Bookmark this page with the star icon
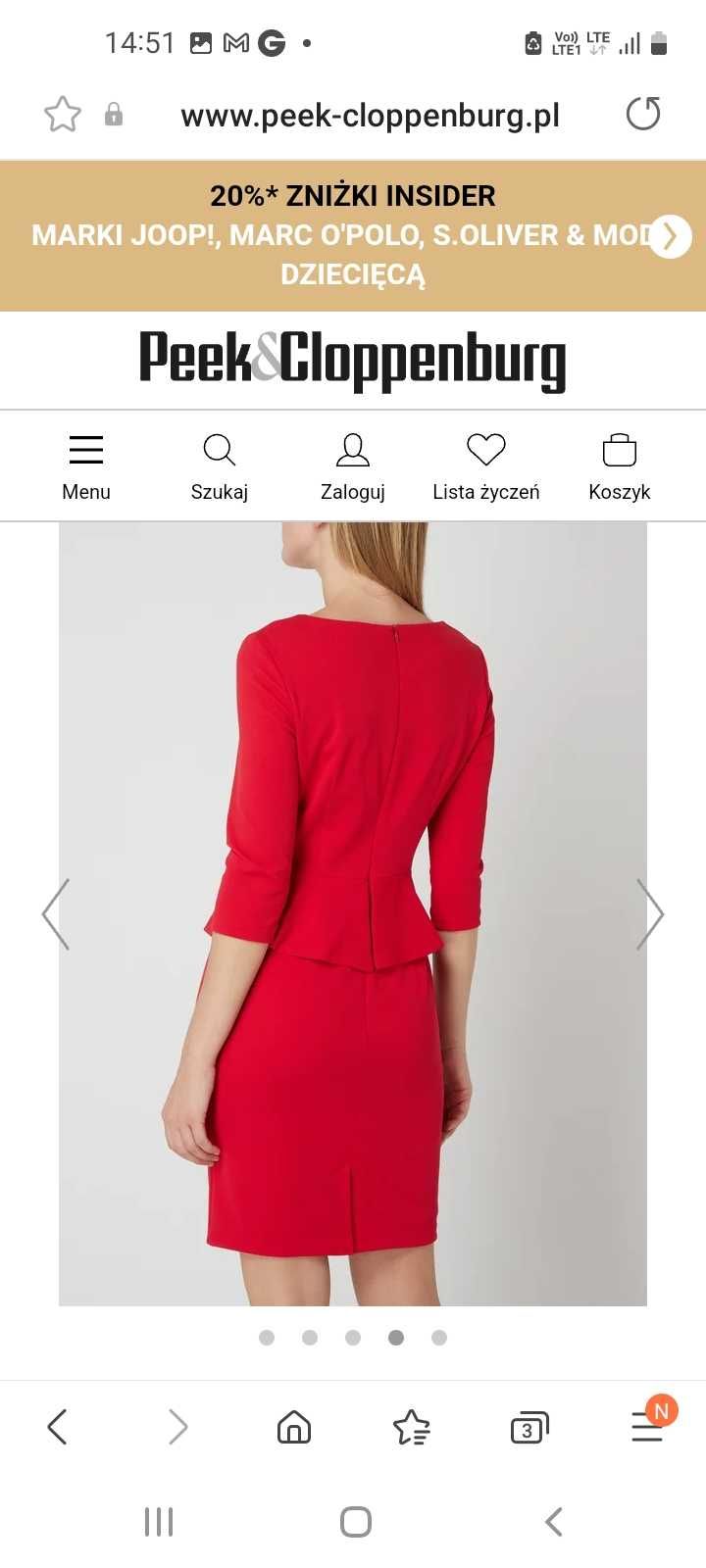Image resolution: width=706 pixels, height=1568 pixels. point(63,115)
